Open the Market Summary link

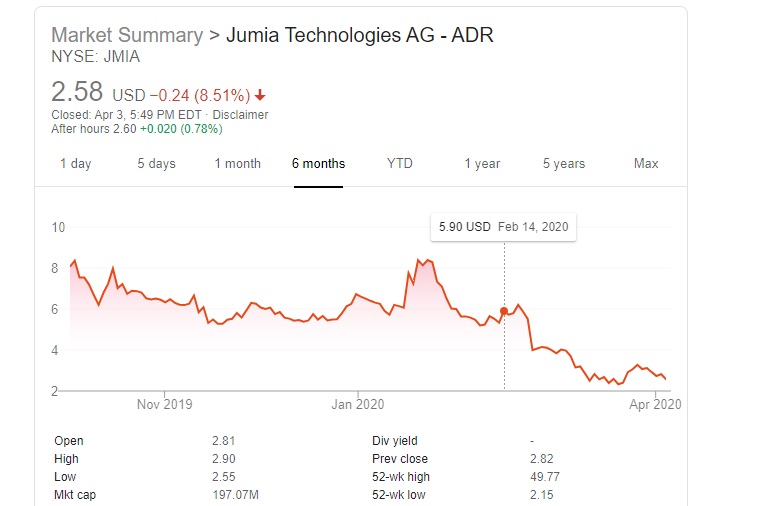coord(126,35)
